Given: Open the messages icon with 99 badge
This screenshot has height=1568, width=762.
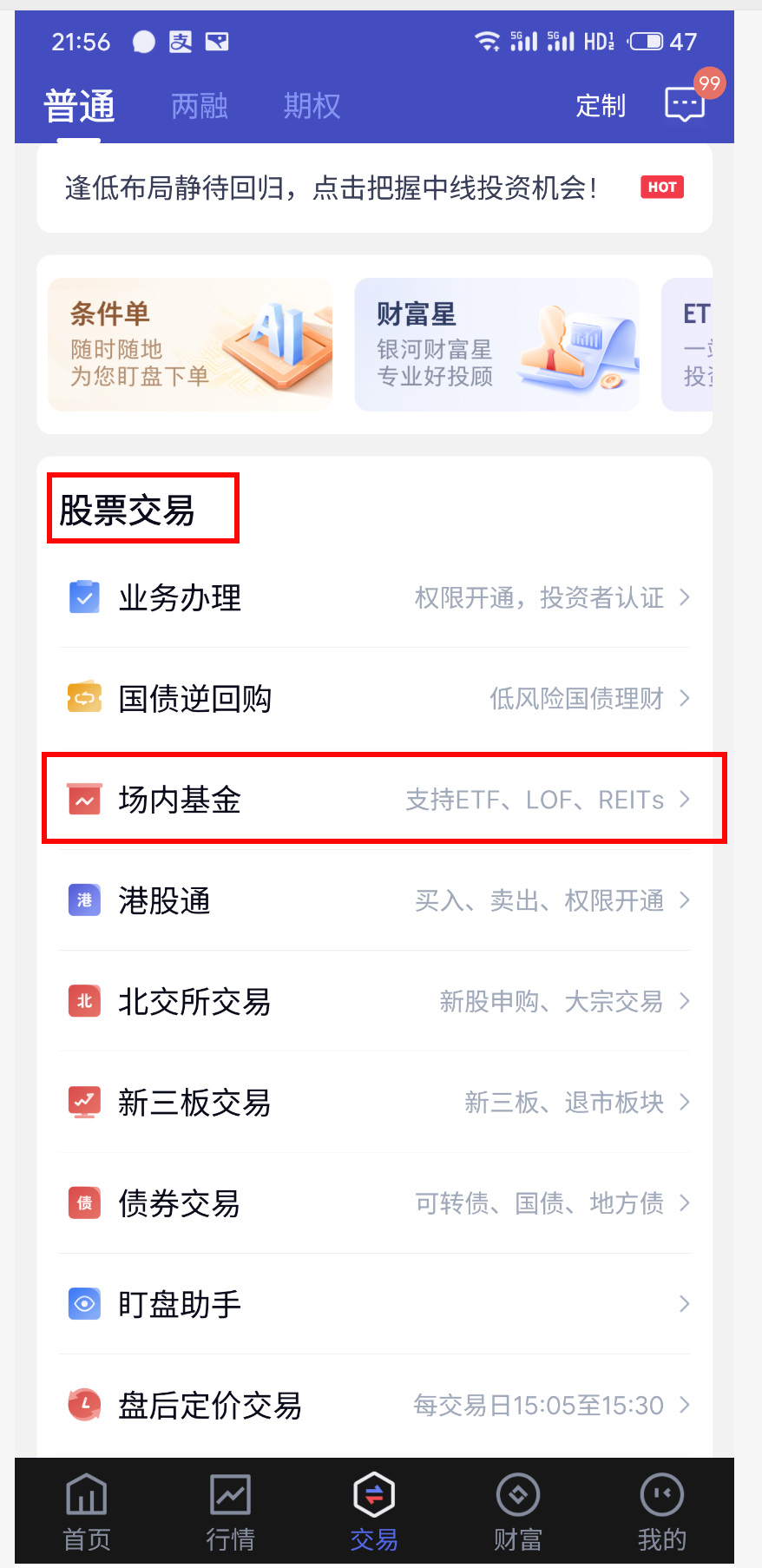Looking at the screenshot, I should 686,105.
